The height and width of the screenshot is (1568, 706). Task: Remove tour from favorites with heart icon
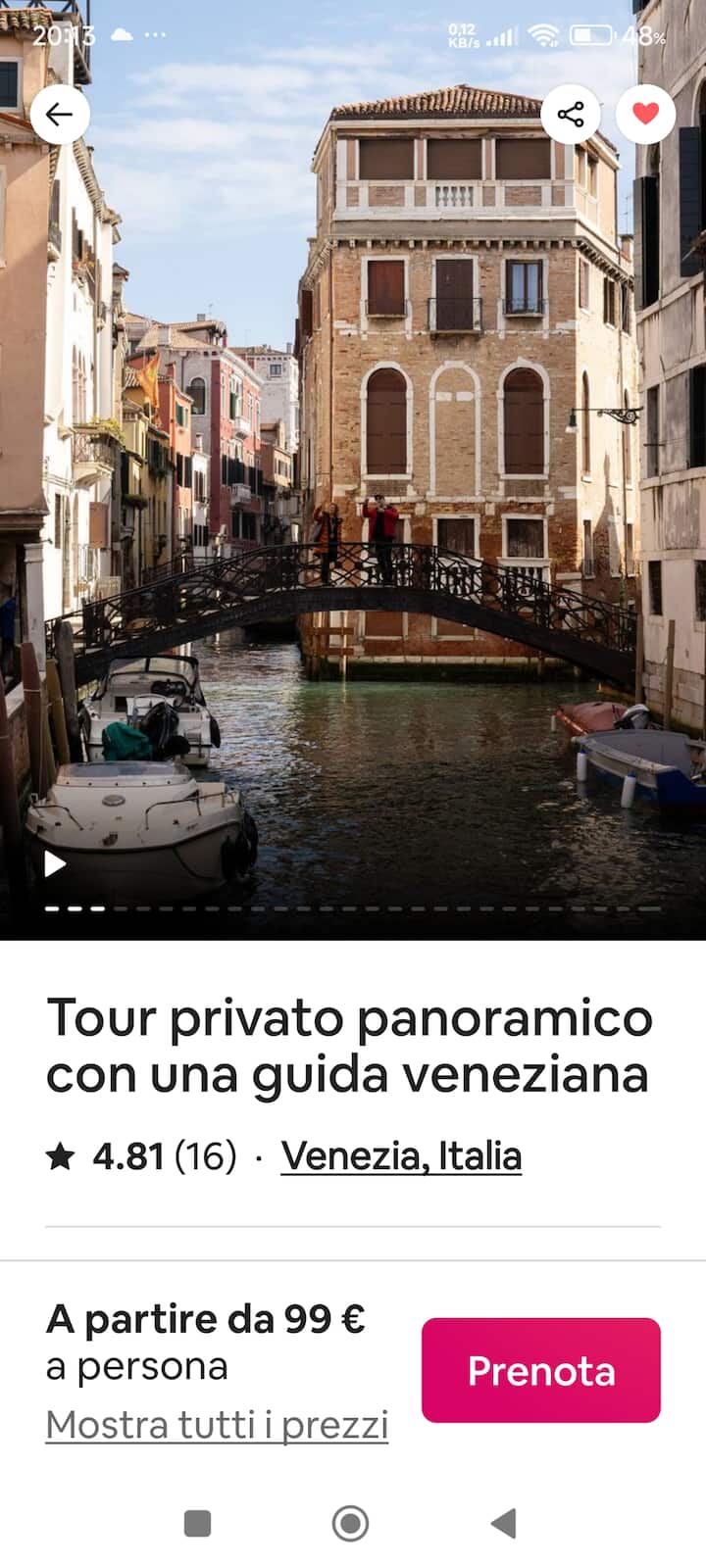(645, 115)
